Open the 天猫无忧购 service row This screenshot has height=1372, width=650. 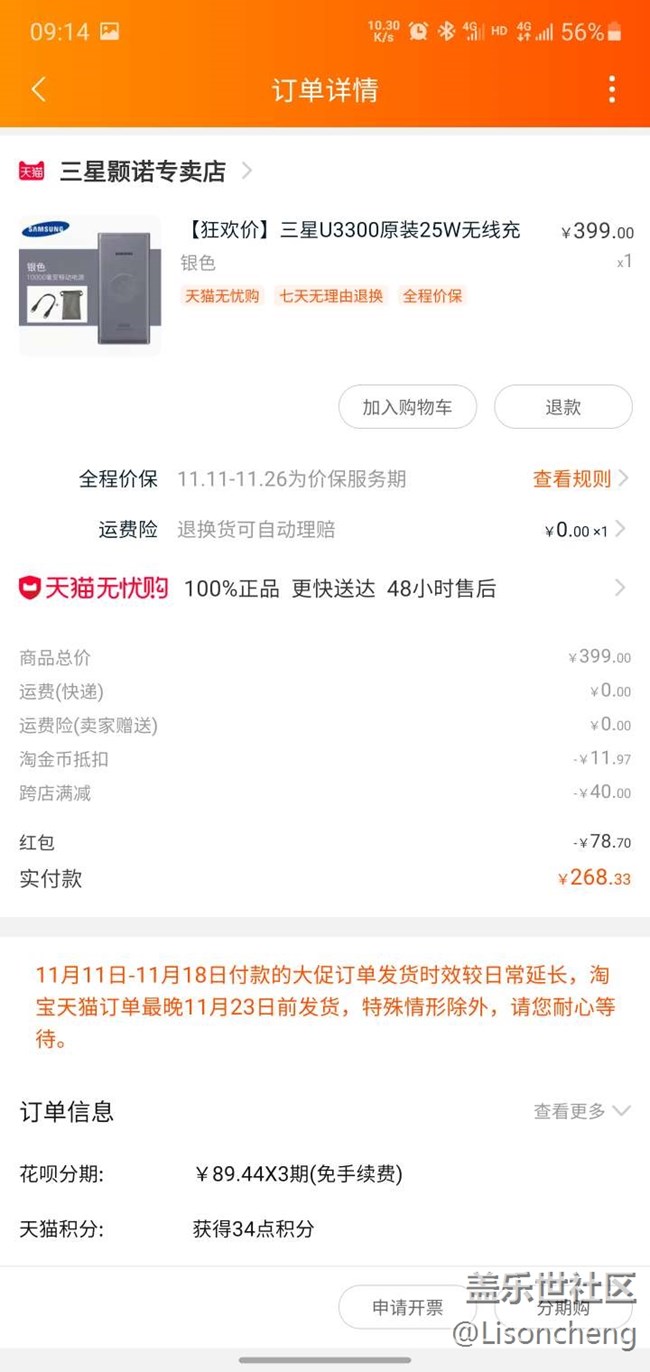(325, 588)
